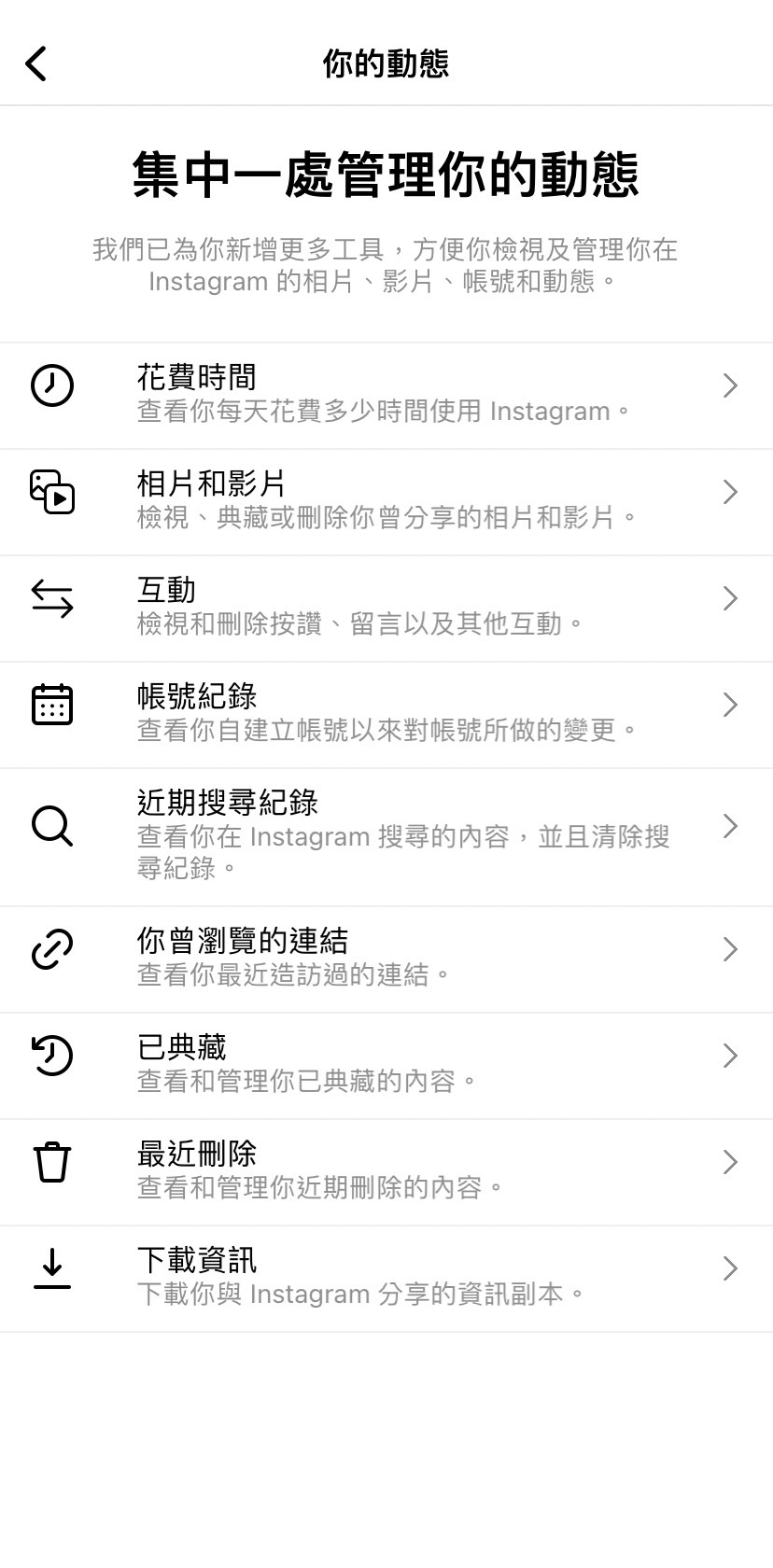773x1568 pixels.
Task: Open 近期搜尋紀錄
Action: [386, 836]
